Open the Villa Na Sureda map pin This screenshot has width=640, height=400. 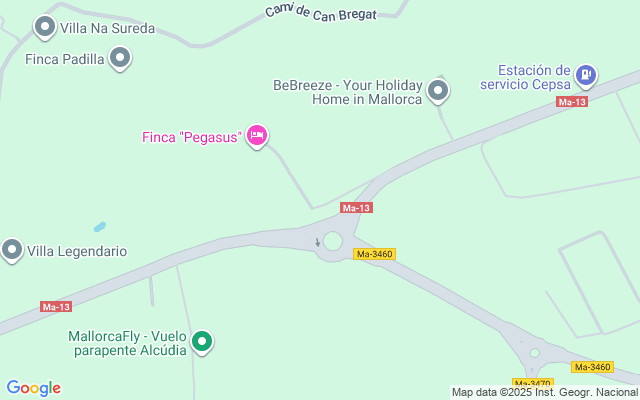tap(45, 27)
